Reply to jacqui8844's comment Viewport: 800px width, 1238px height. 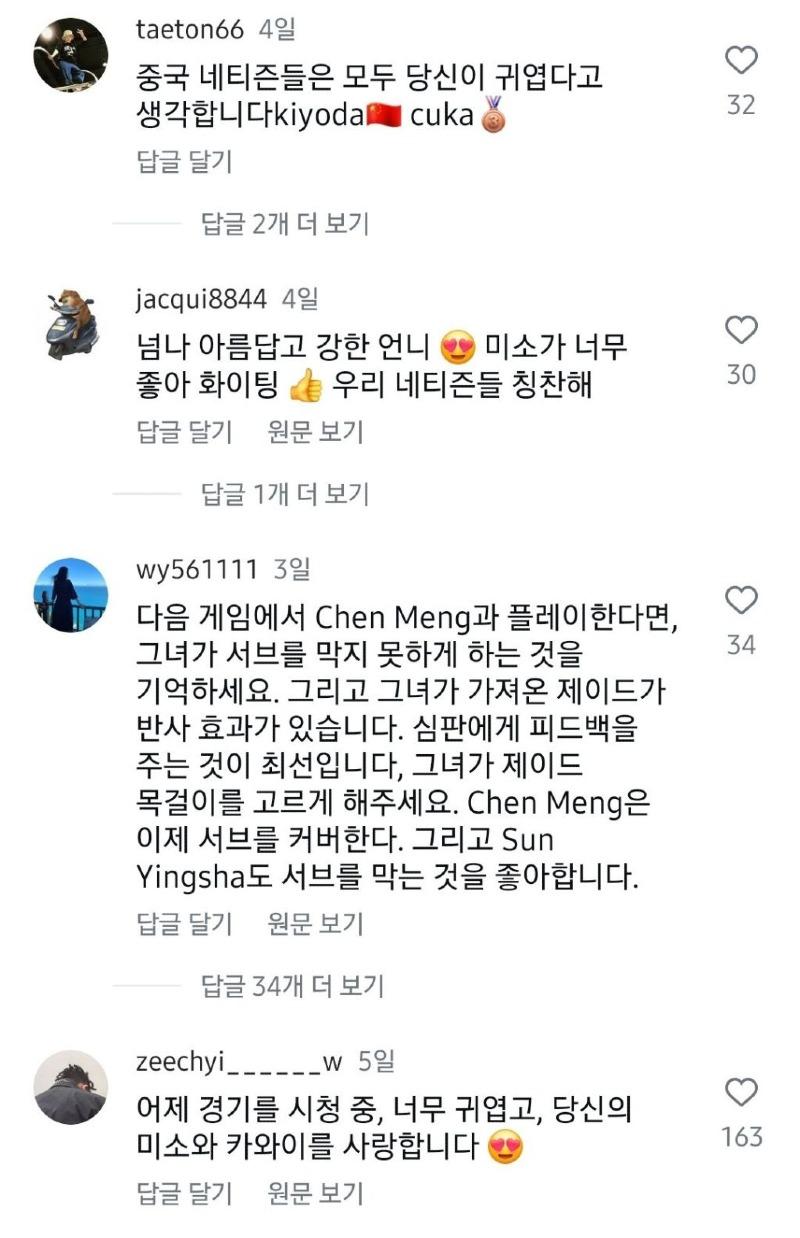(x=184, y=431)
